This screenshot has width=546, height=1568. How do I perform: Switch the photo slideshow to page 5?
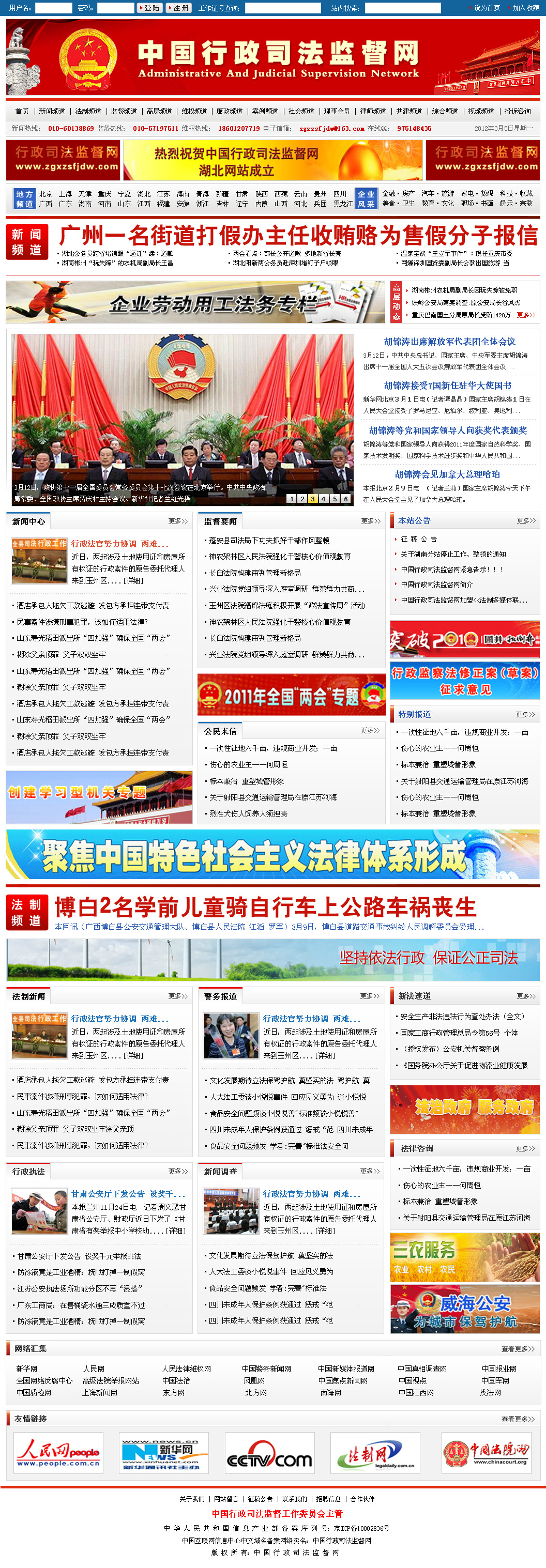tap(335, 499)
